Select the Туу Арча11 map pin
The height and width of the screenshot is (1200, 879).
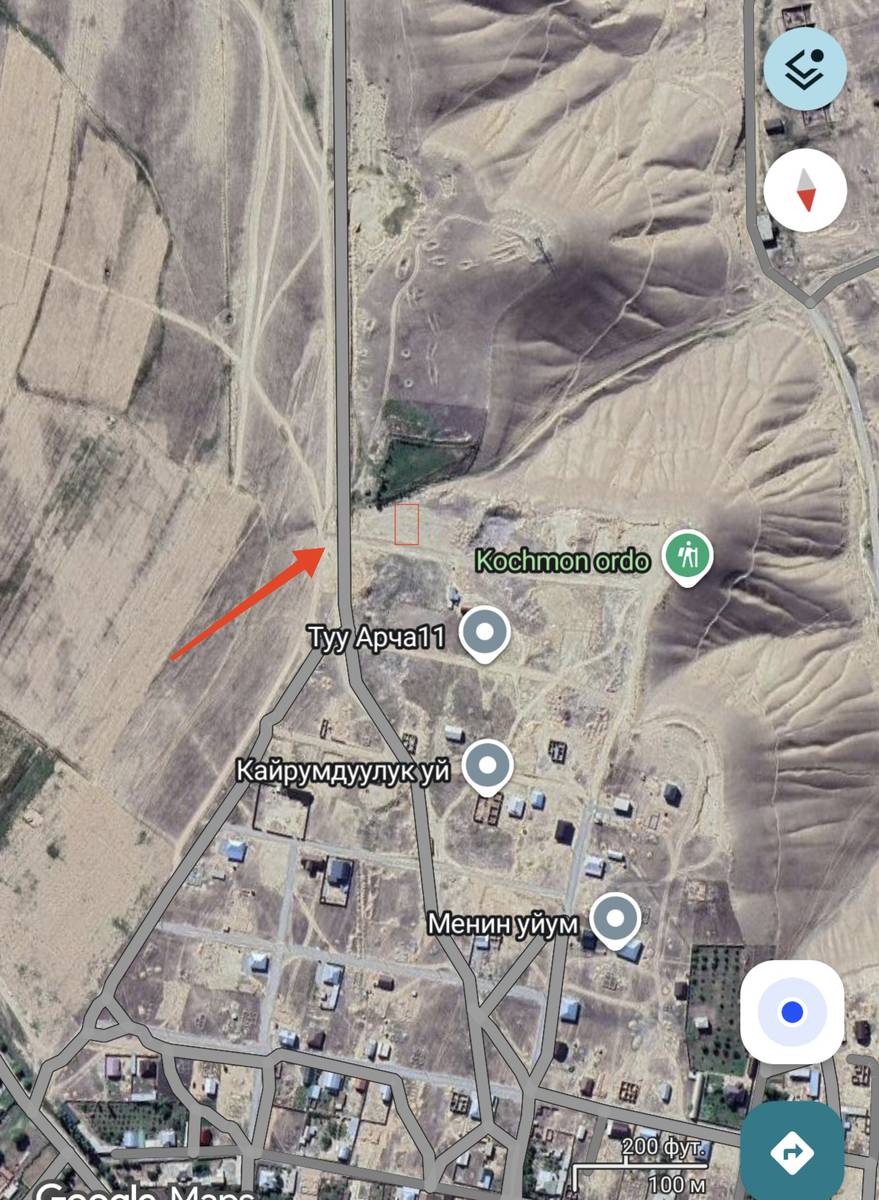click(486, 633)
